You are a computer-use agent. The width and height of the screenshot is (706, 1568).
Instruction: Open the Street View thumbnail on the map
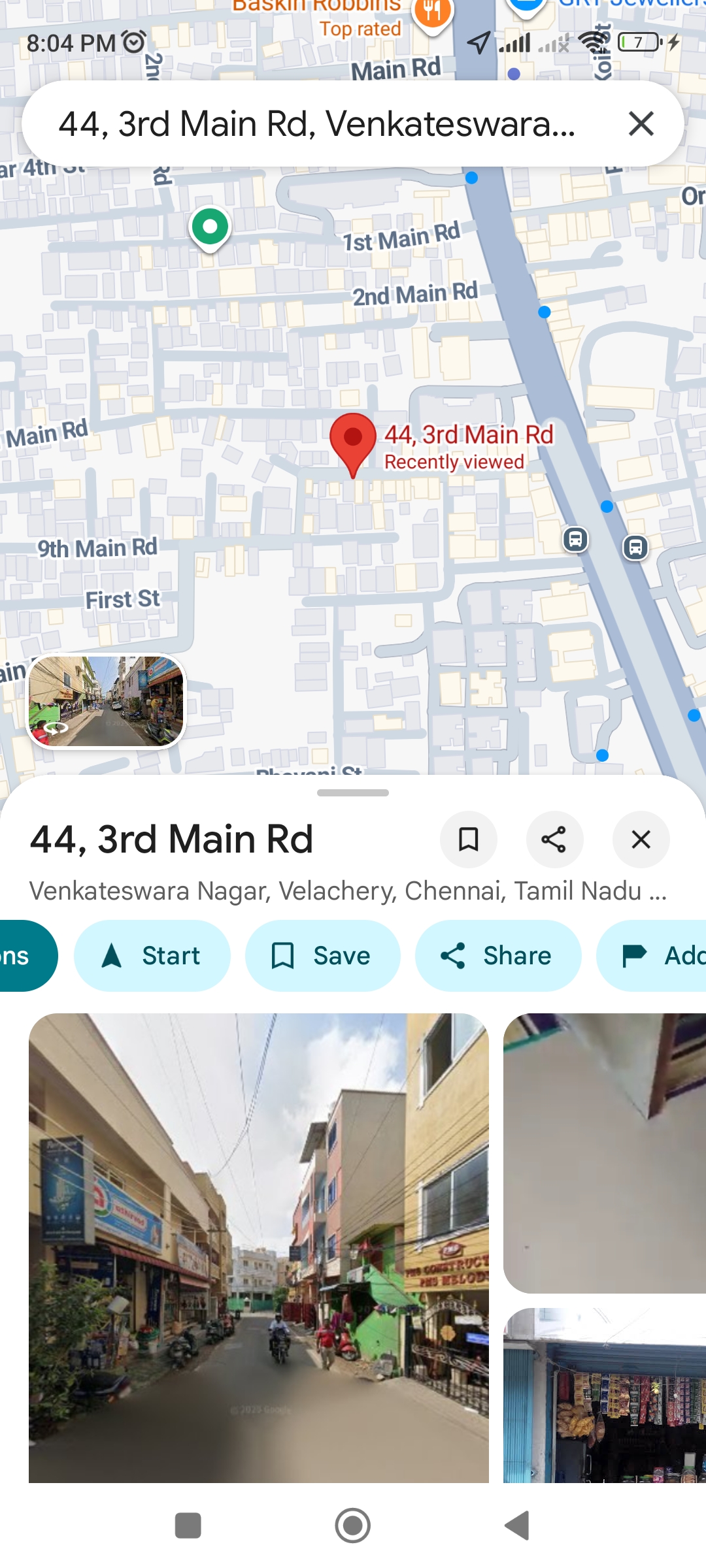[107, 701]
